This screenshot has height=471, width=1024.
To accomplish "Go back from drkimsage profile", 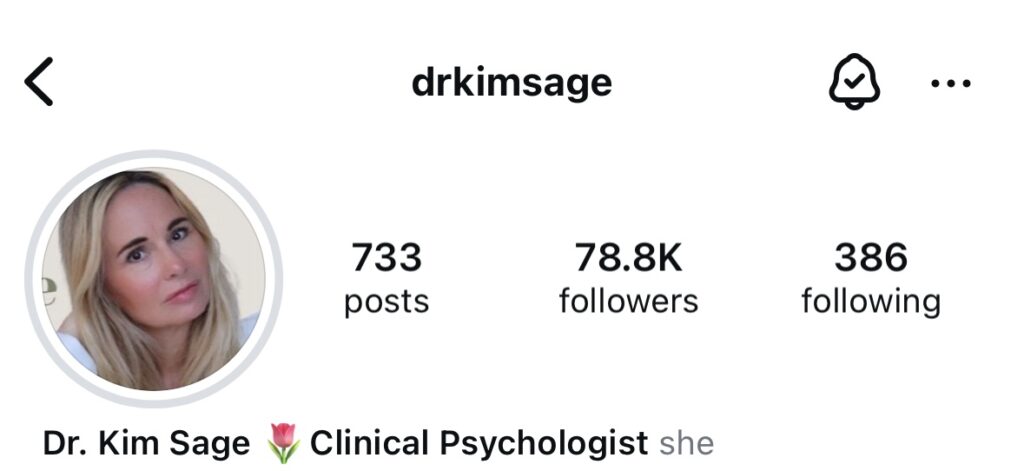I will [40, 82].
